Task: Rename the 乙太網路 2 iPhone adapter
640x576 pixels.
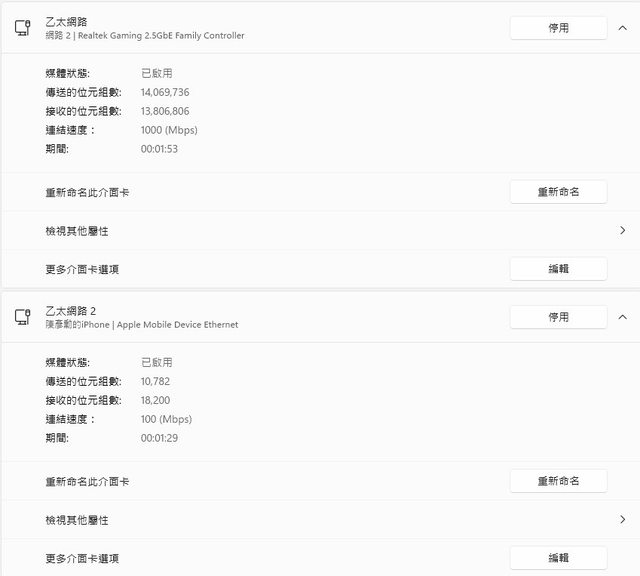Action: tap(558, 481)
